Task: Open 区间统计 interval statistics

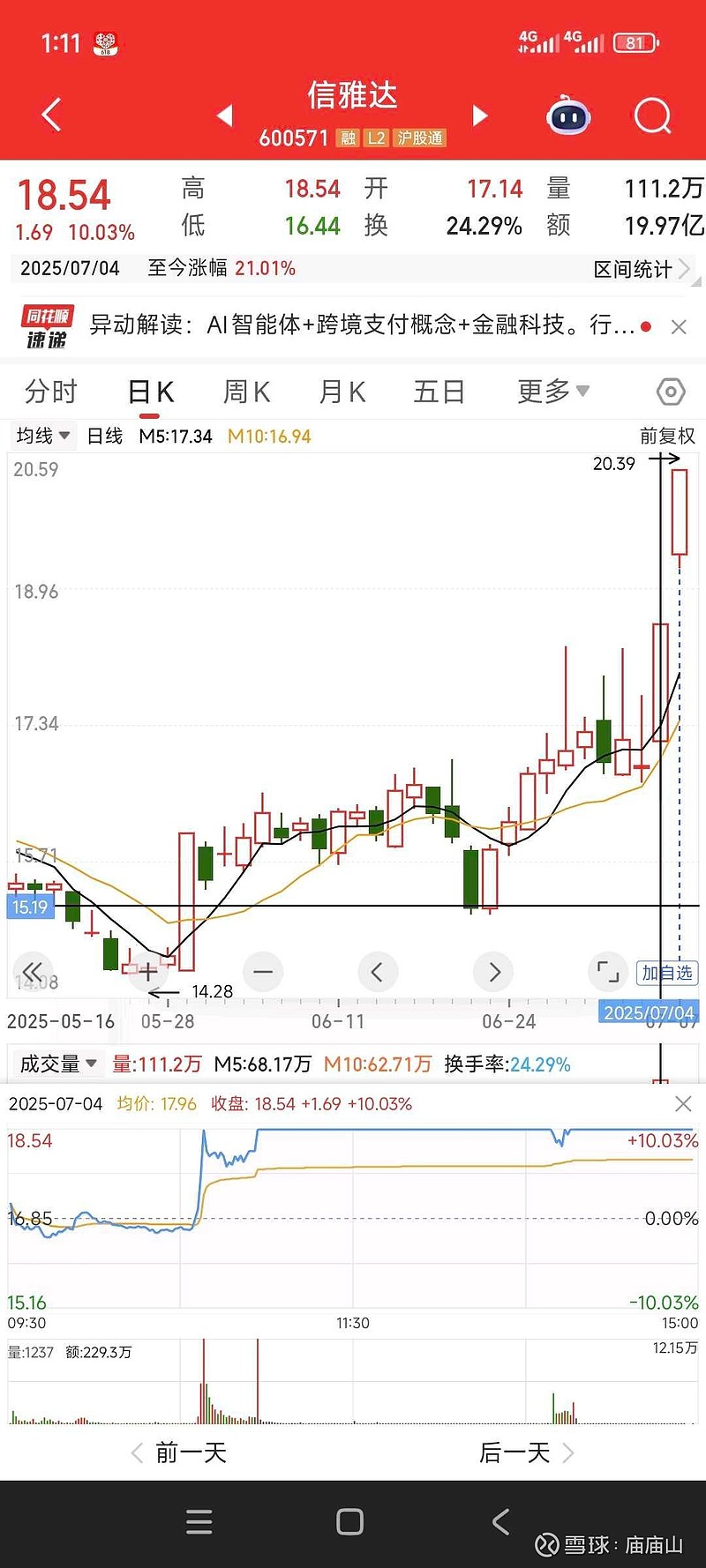Action: coord(641,269)
